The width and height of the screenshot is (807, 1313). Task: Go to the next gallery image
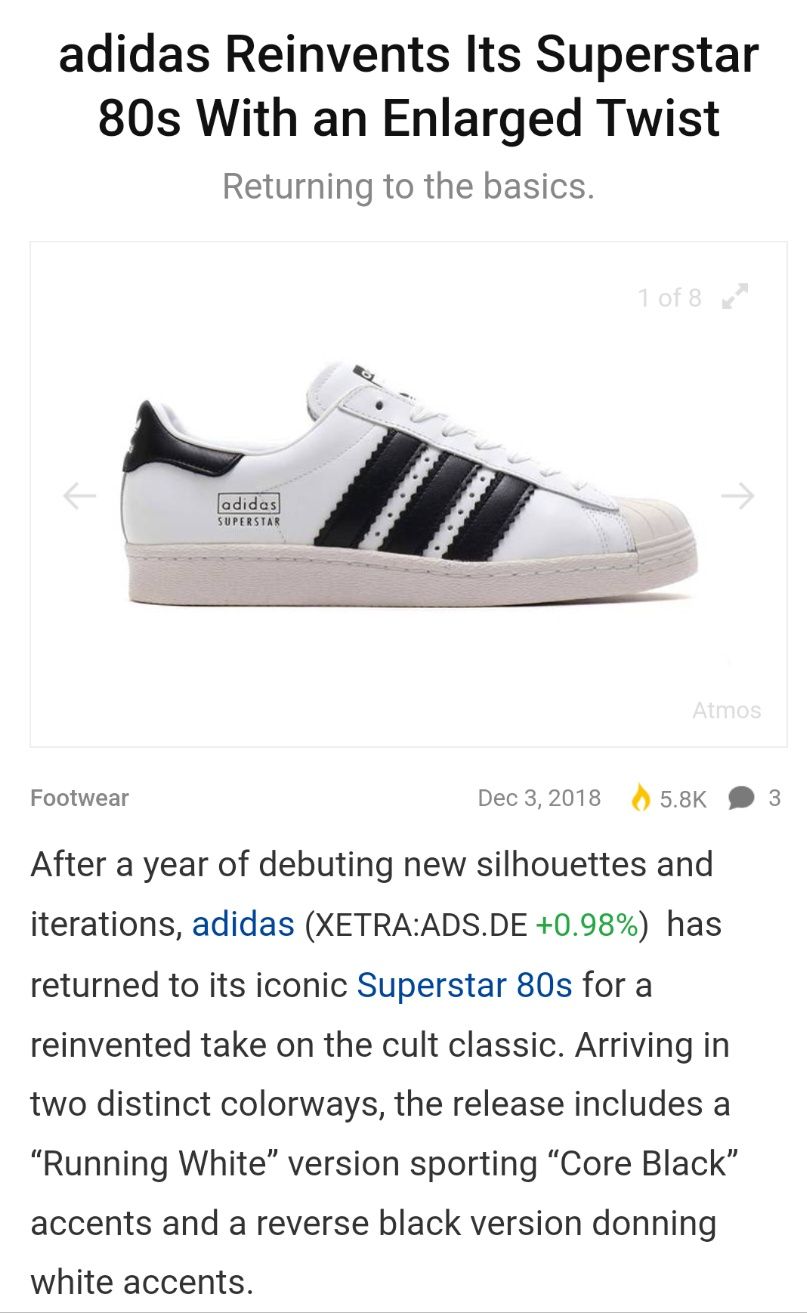[x=737, y=495]
